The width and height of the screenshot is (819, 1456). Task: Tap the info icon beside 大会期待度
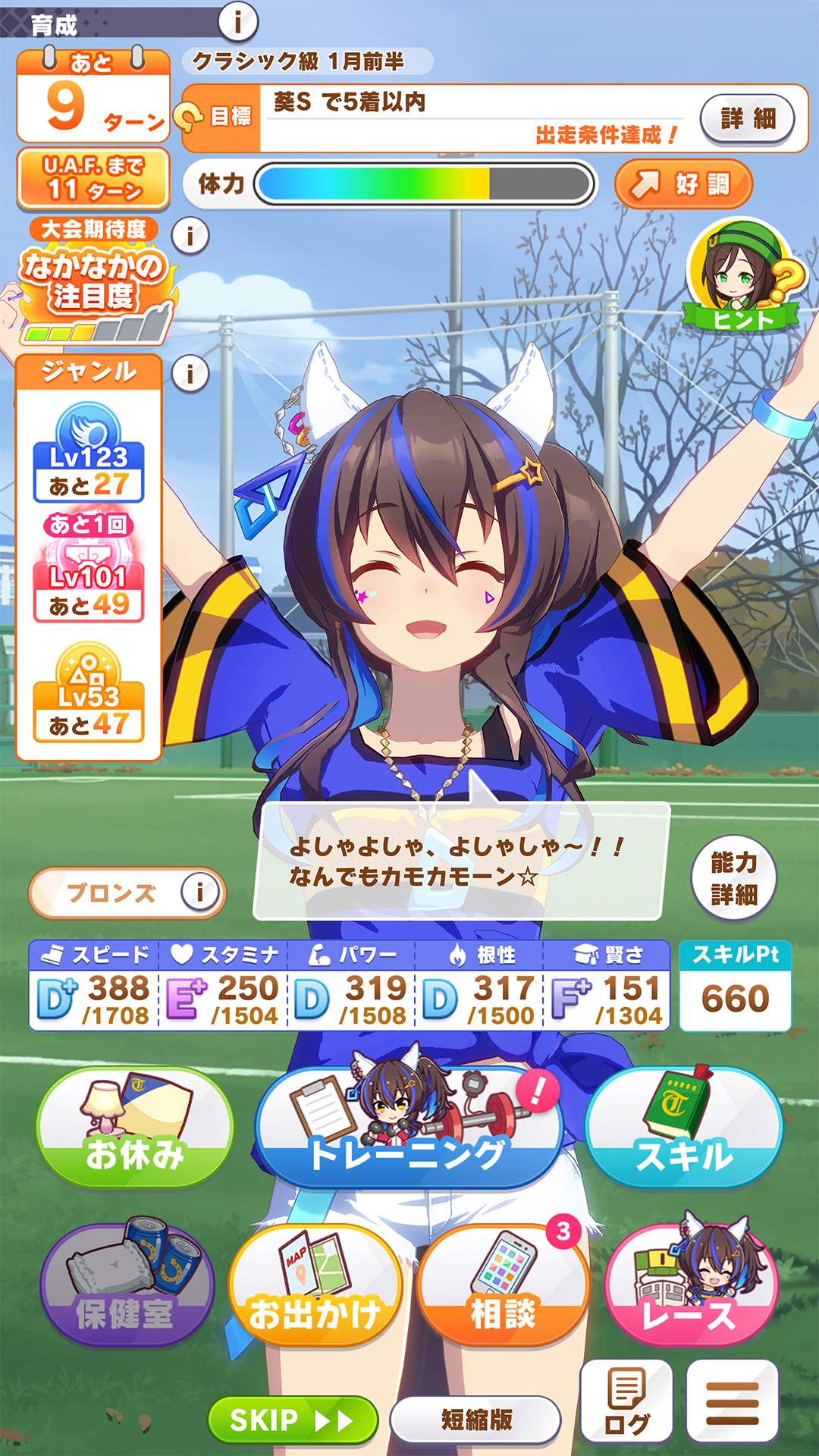(190, 236)
